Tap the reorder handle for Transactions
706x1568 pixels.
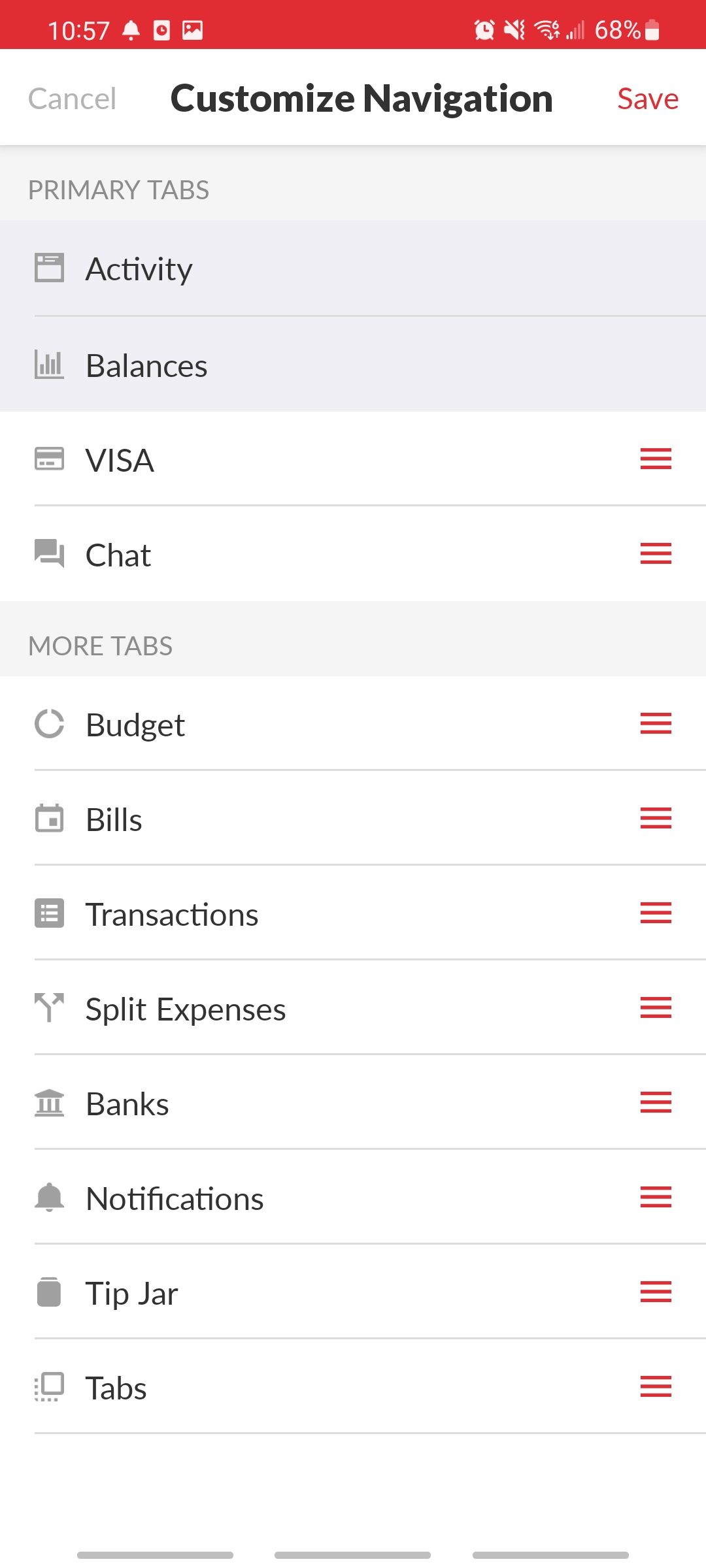point(656,913)
